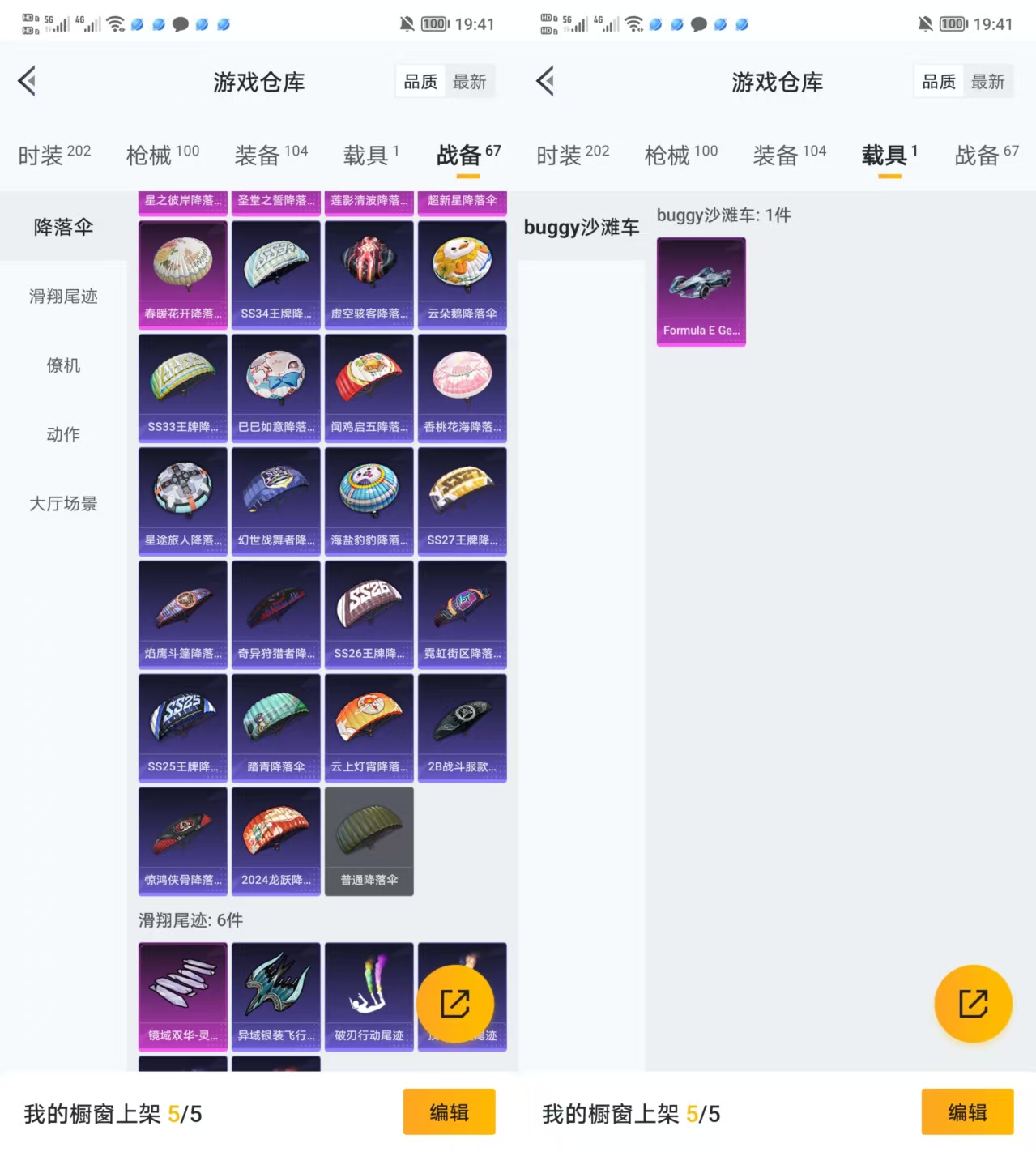Viewport: 1036px width, 1152px height.
Task: View the 2024龙跃 parachute item
Action: pos(276,841)
